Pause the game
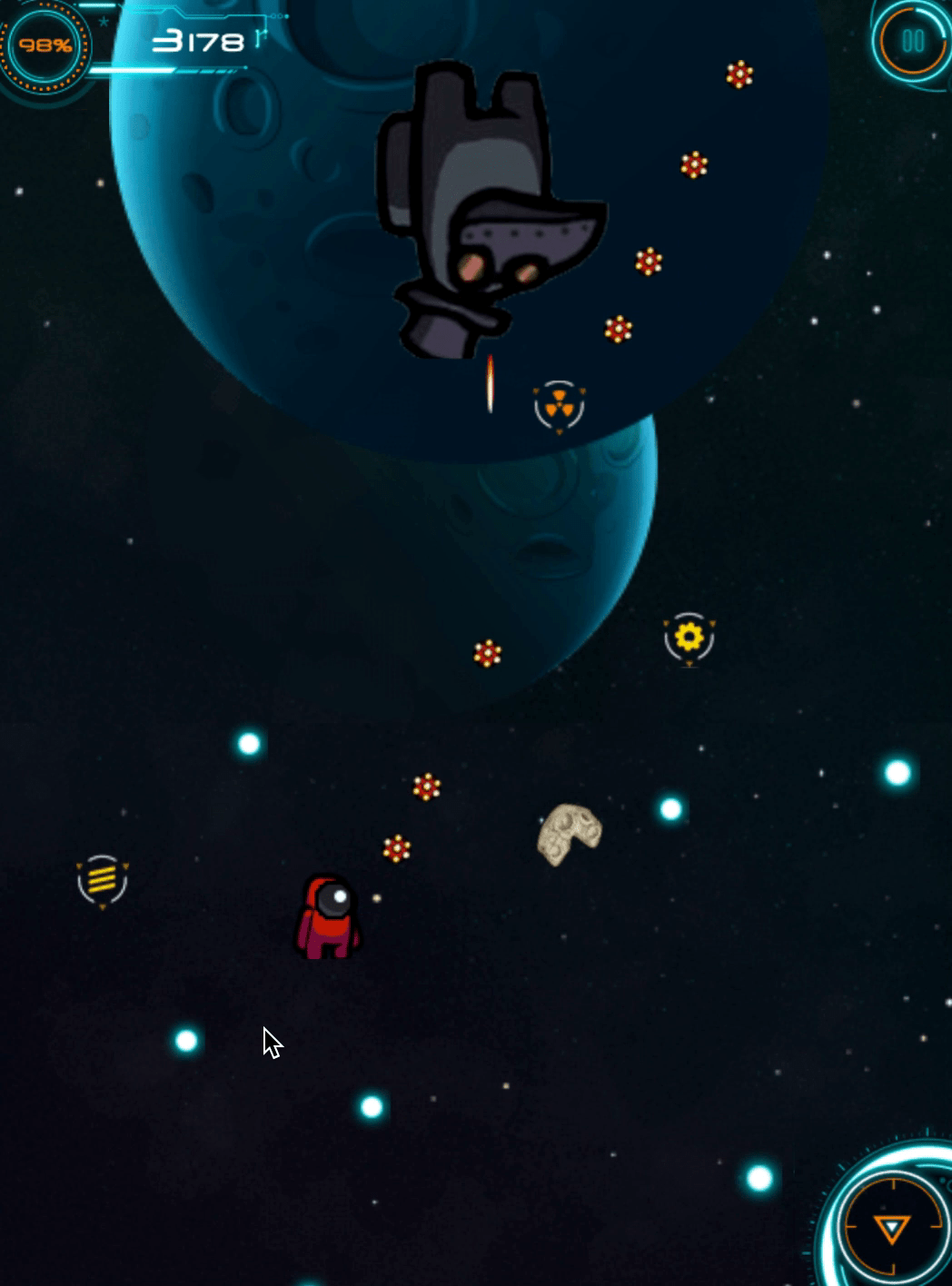Screen dimensions: 952x1286 912,41
